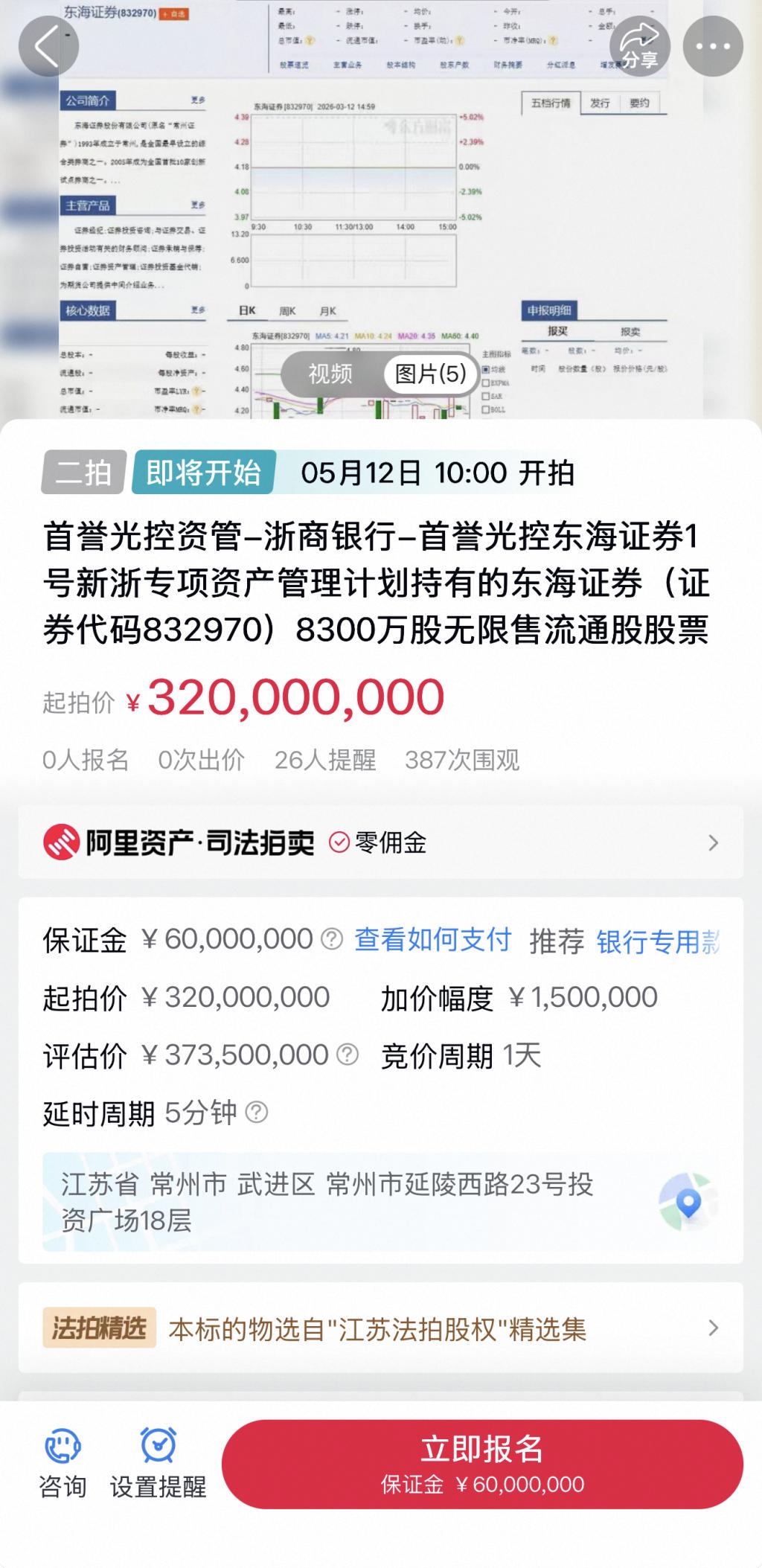762x1568 pixels.
Task: Open the 江苏法拍股权 精选集 row
Action: [x=381, y=1328]
